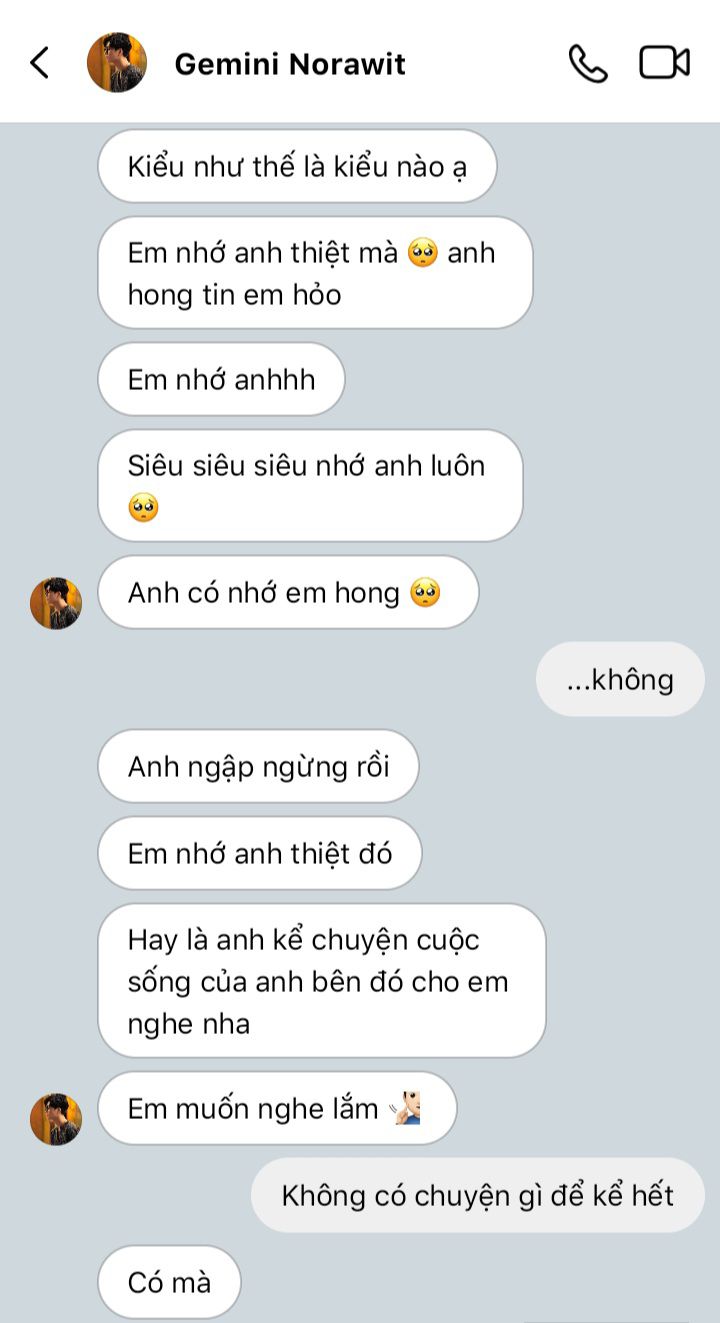Open the avatar beside "Anh có nhớ em hong"
Screen dimensions: 720x1323
coord(56,603)
